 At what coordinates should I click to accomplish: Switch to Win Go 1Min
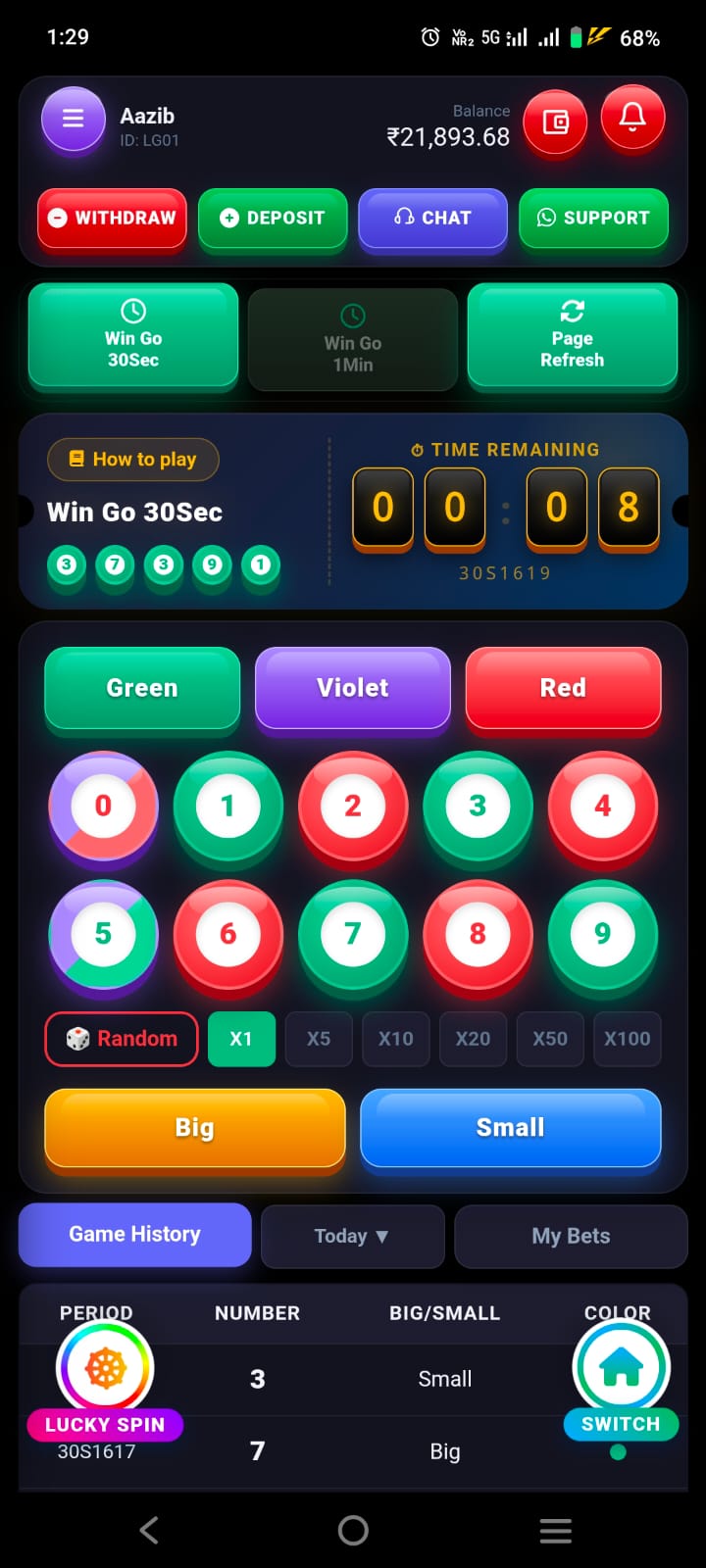(353, 339)
